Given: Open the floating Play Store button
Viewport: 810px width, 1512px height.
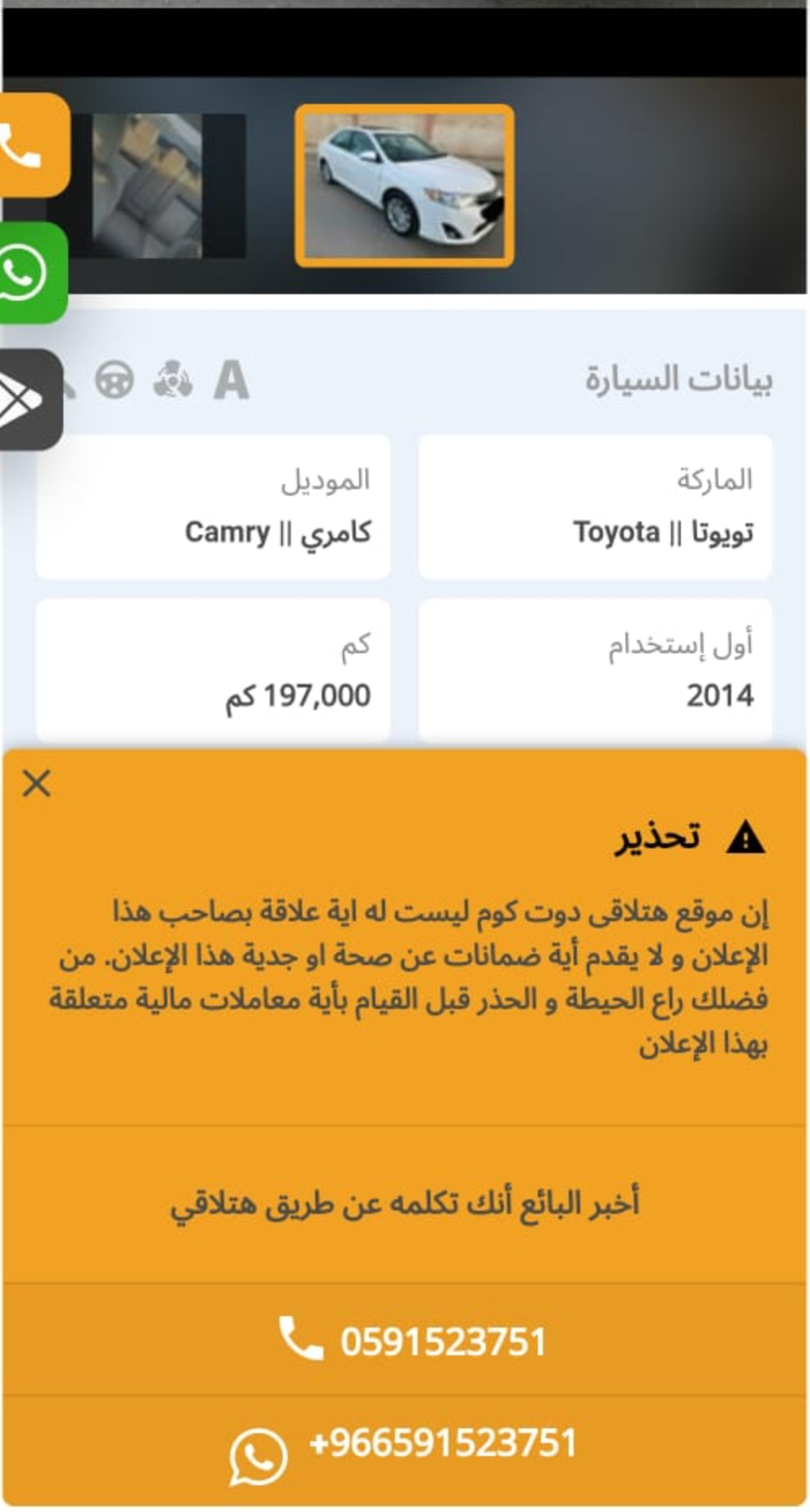Looking at the screenshot, I should (28, 399).
